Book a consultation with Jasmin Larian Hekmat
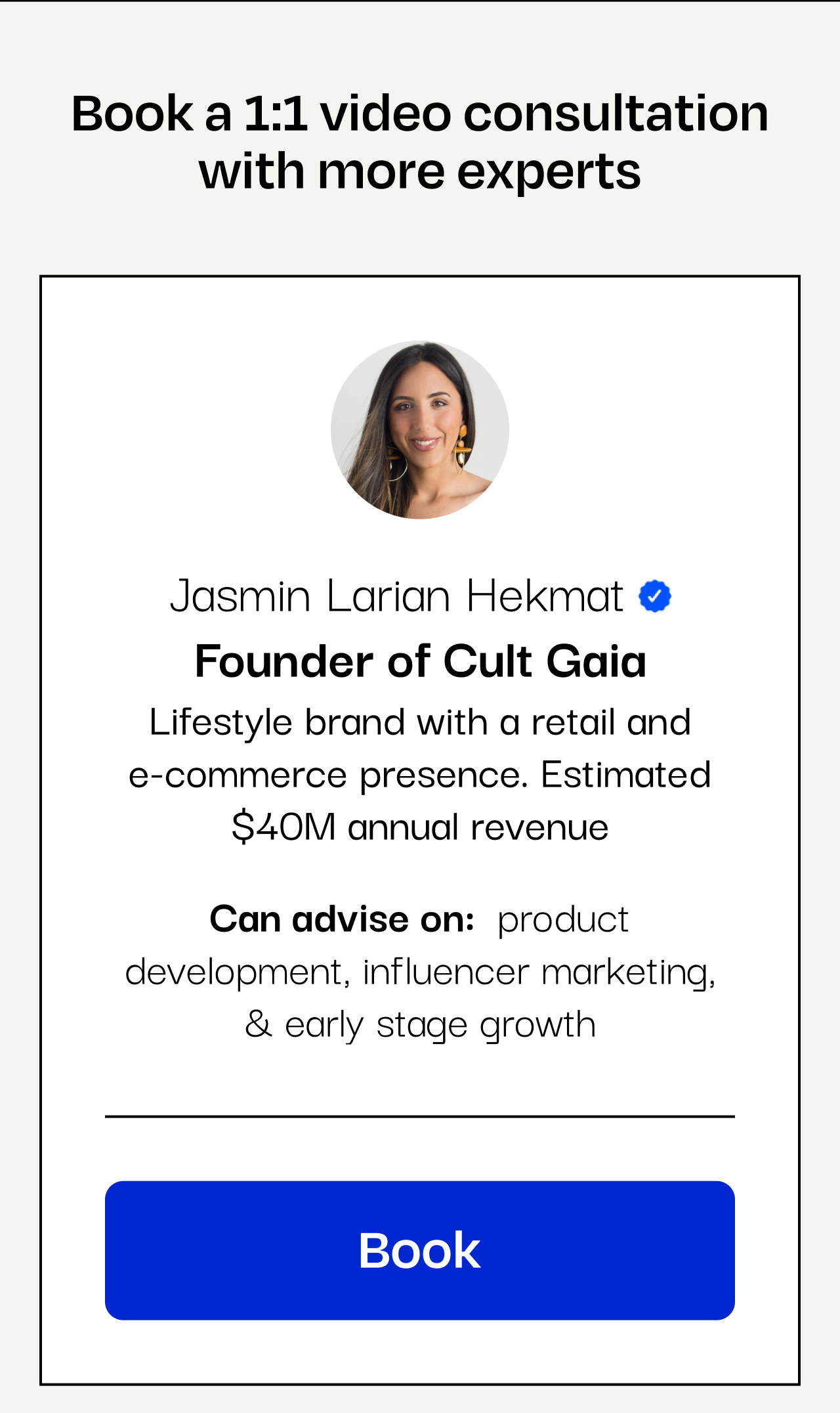The width and height of the screenshot is (840, 1413). pyautogui.click(x=419, y=1250)
